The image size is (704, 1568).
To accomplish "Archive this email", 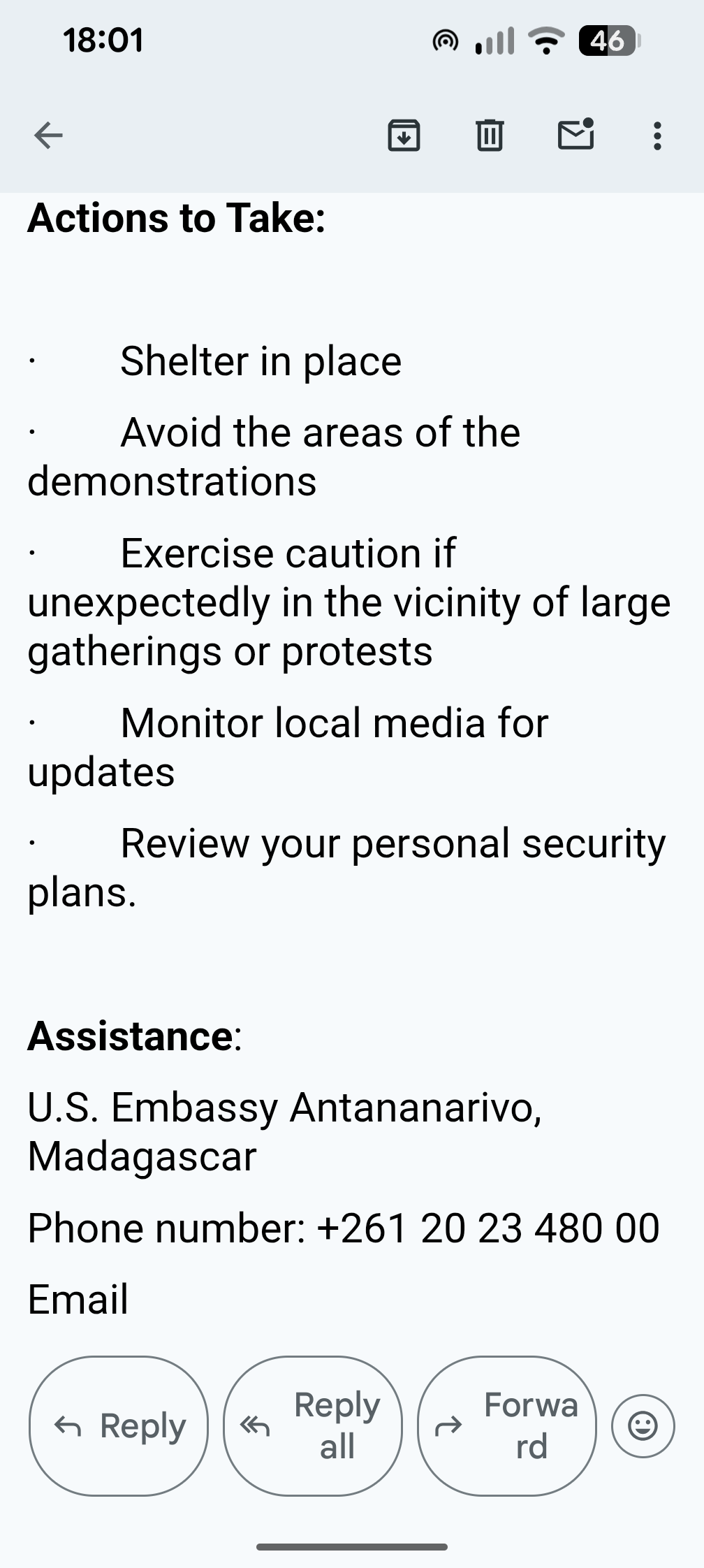I will (x=404, y=136).
